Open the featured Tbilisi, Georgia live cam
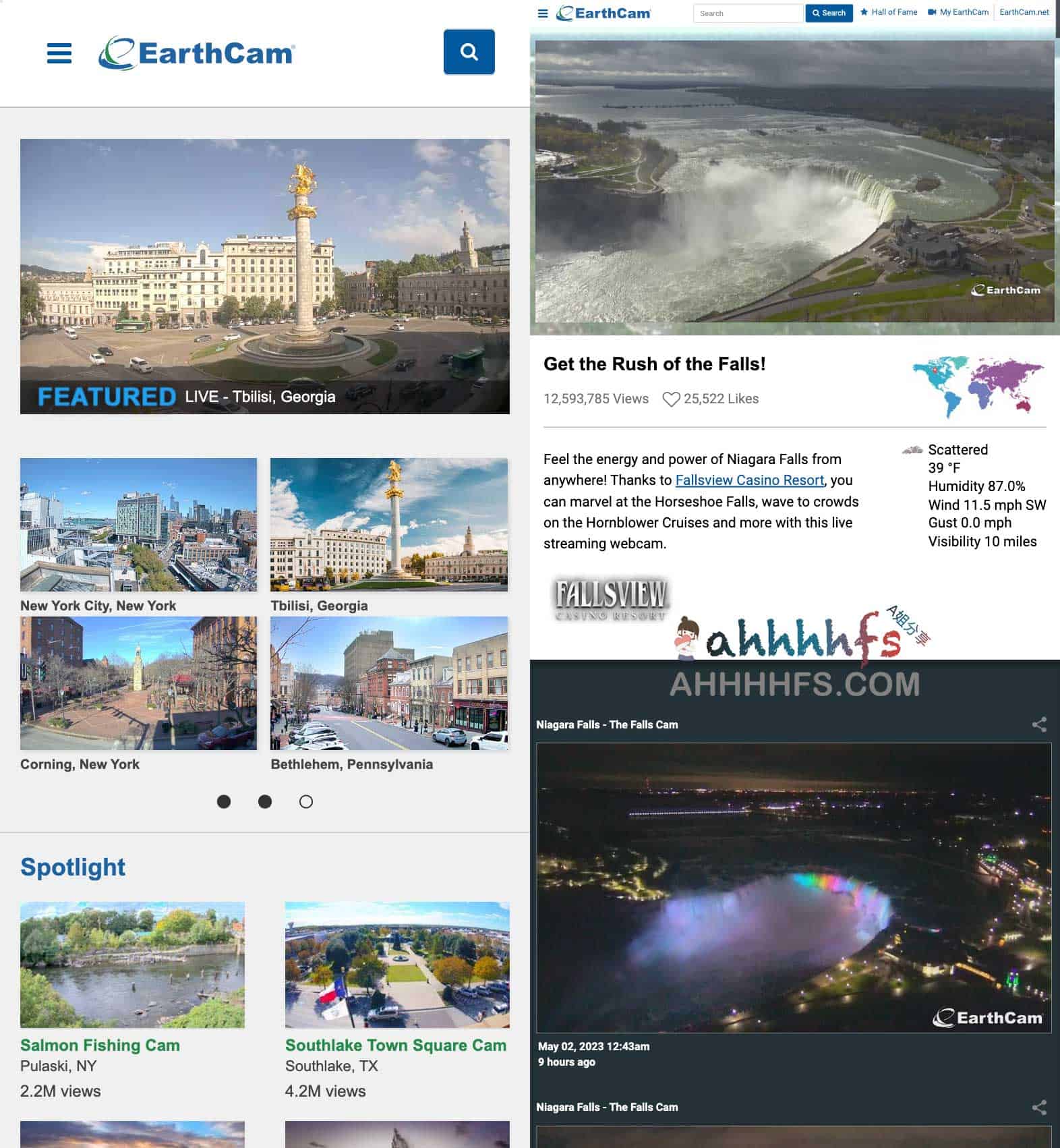Viewport: 1060px width, 1148px height. [x=264, y=276]
